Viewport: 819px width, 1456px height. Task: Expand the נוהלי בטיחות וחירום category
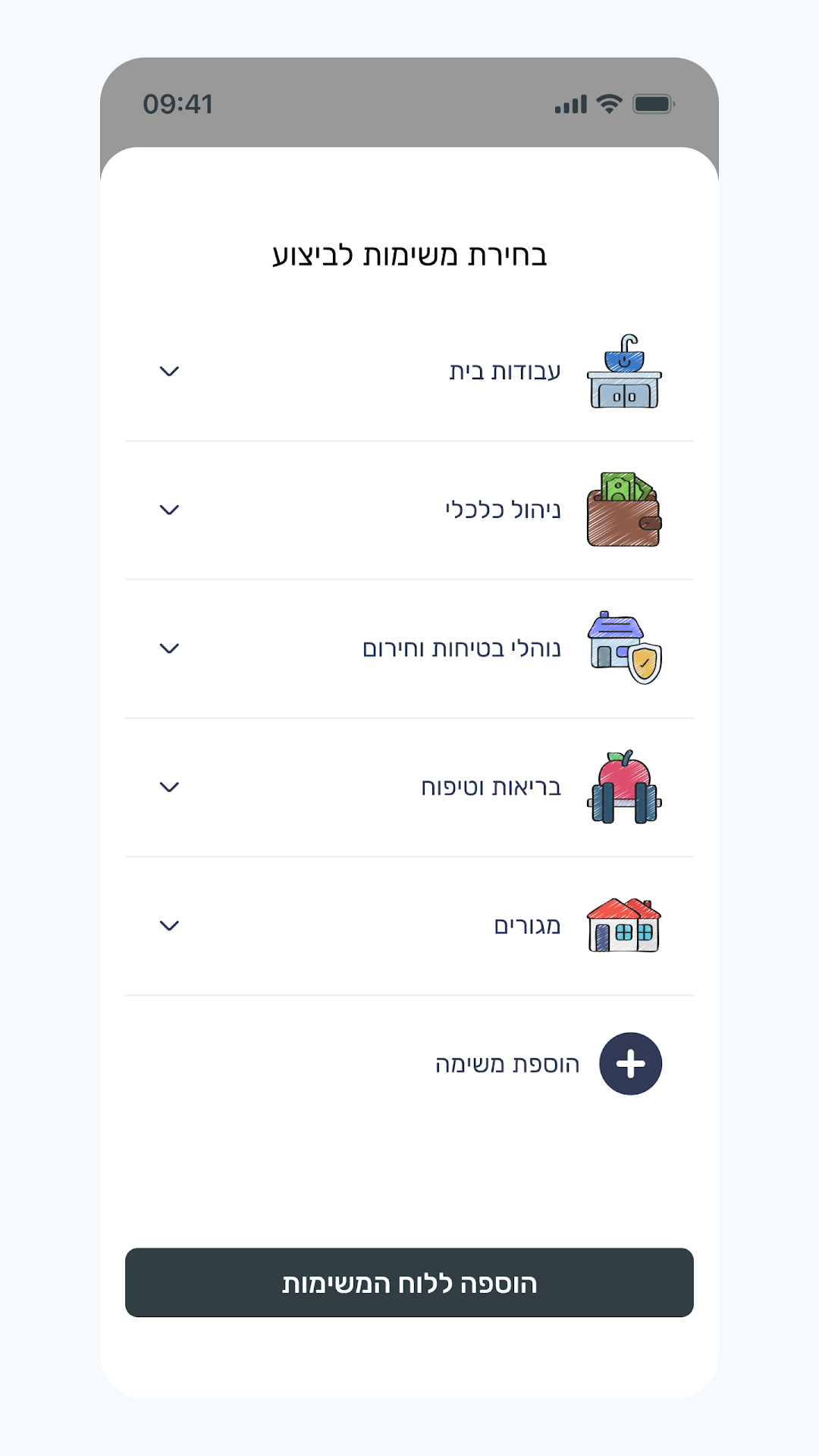pos(169,649)
